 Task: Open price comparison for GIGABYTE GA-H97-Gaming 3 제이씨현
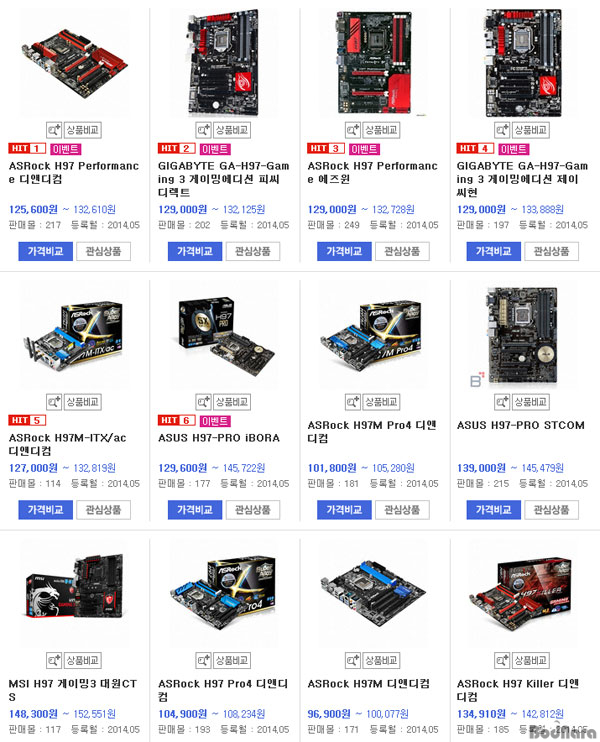click(493, 252)
